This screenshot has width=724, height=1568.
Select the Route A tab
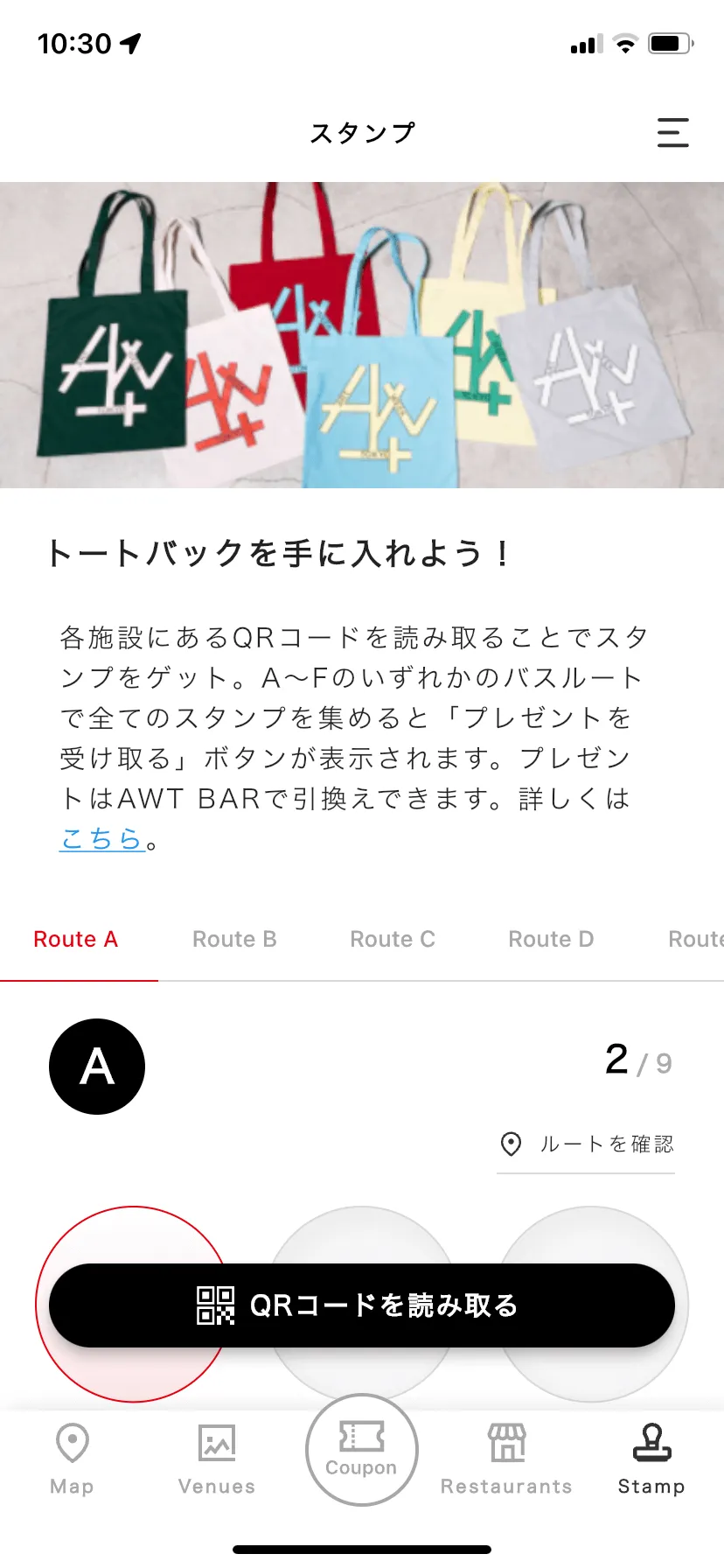pos(76,939)
